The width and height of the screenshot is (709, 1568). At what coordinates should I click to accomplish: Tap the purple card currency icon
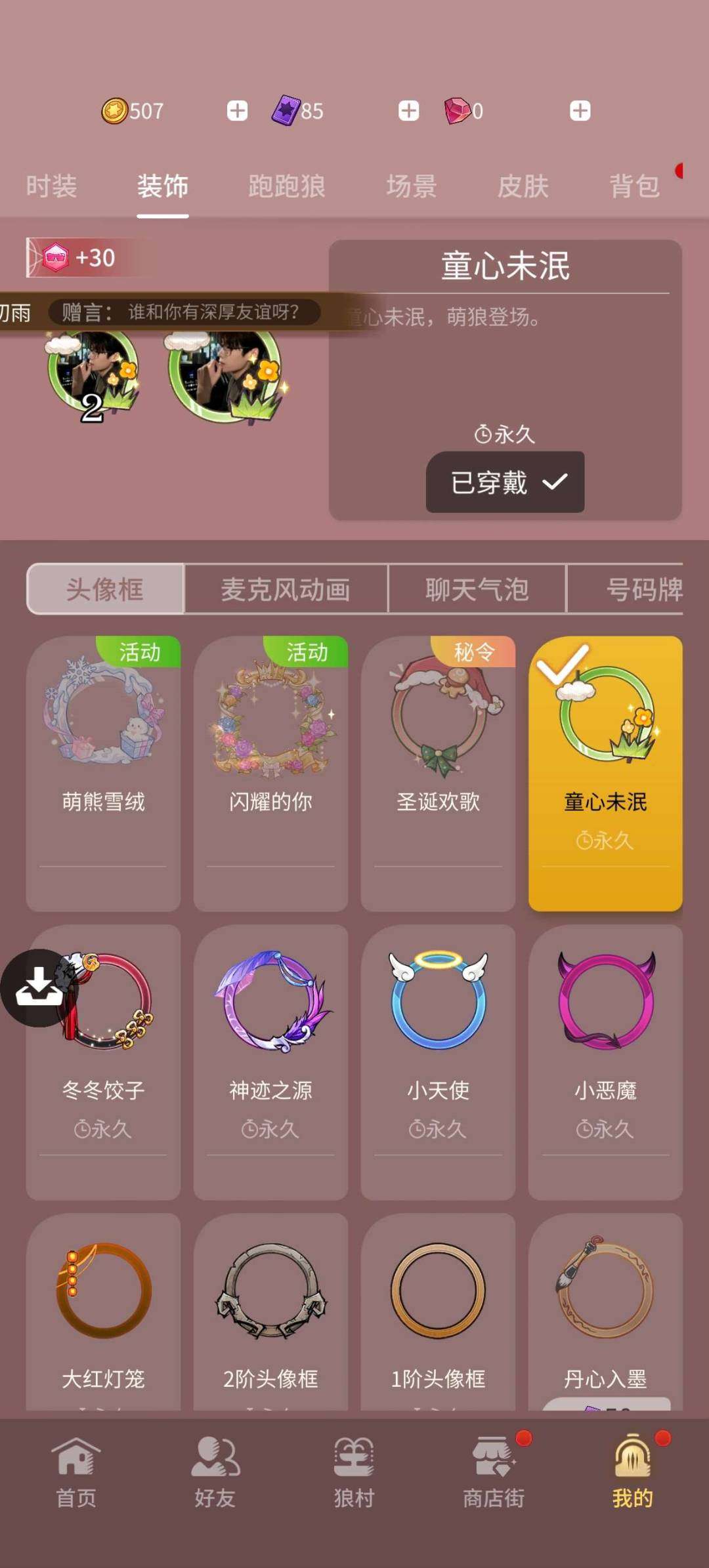click(x=286, y=110)
